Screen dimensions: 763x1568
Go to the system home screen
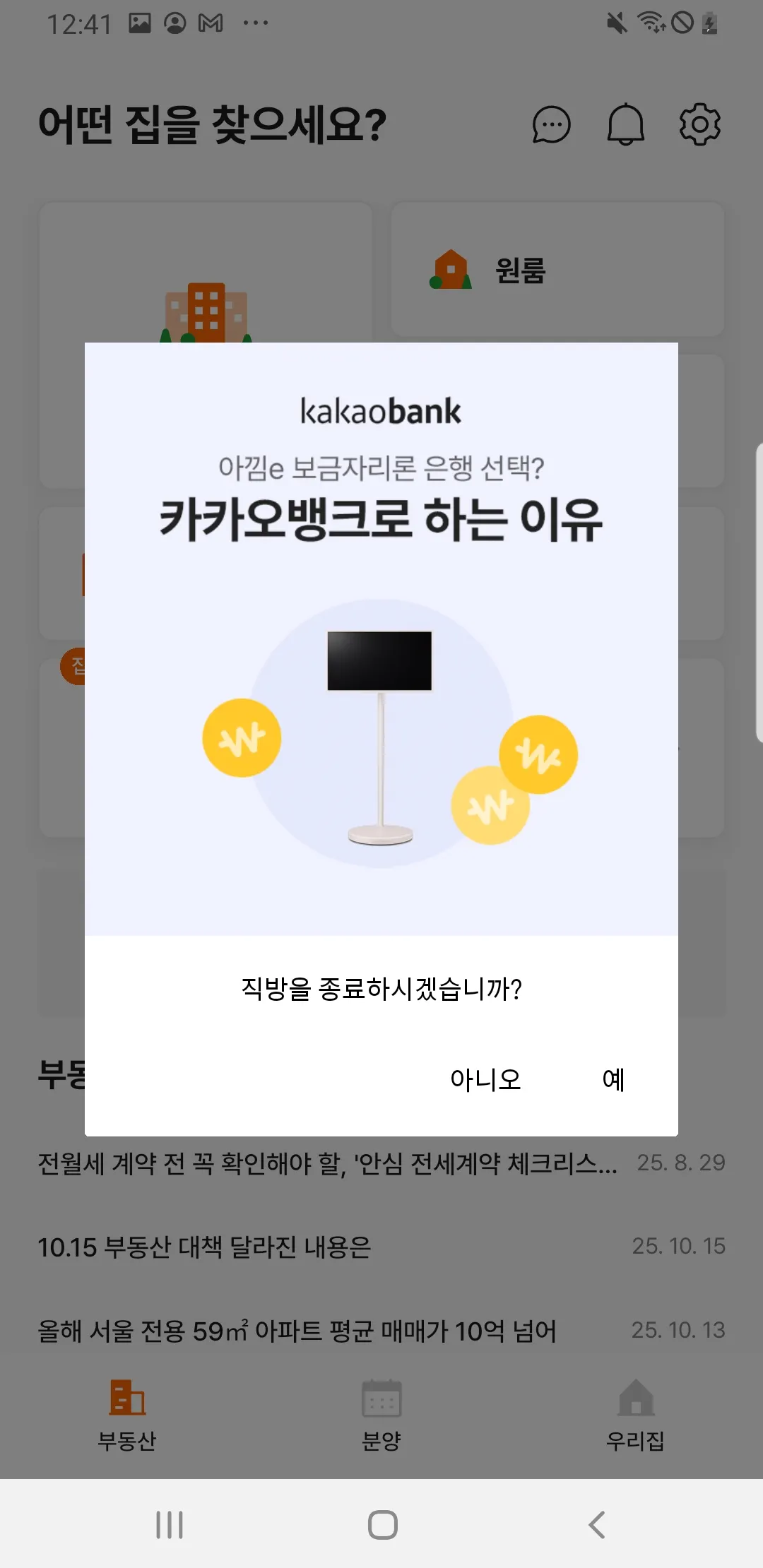click(x=382, y=1524)
